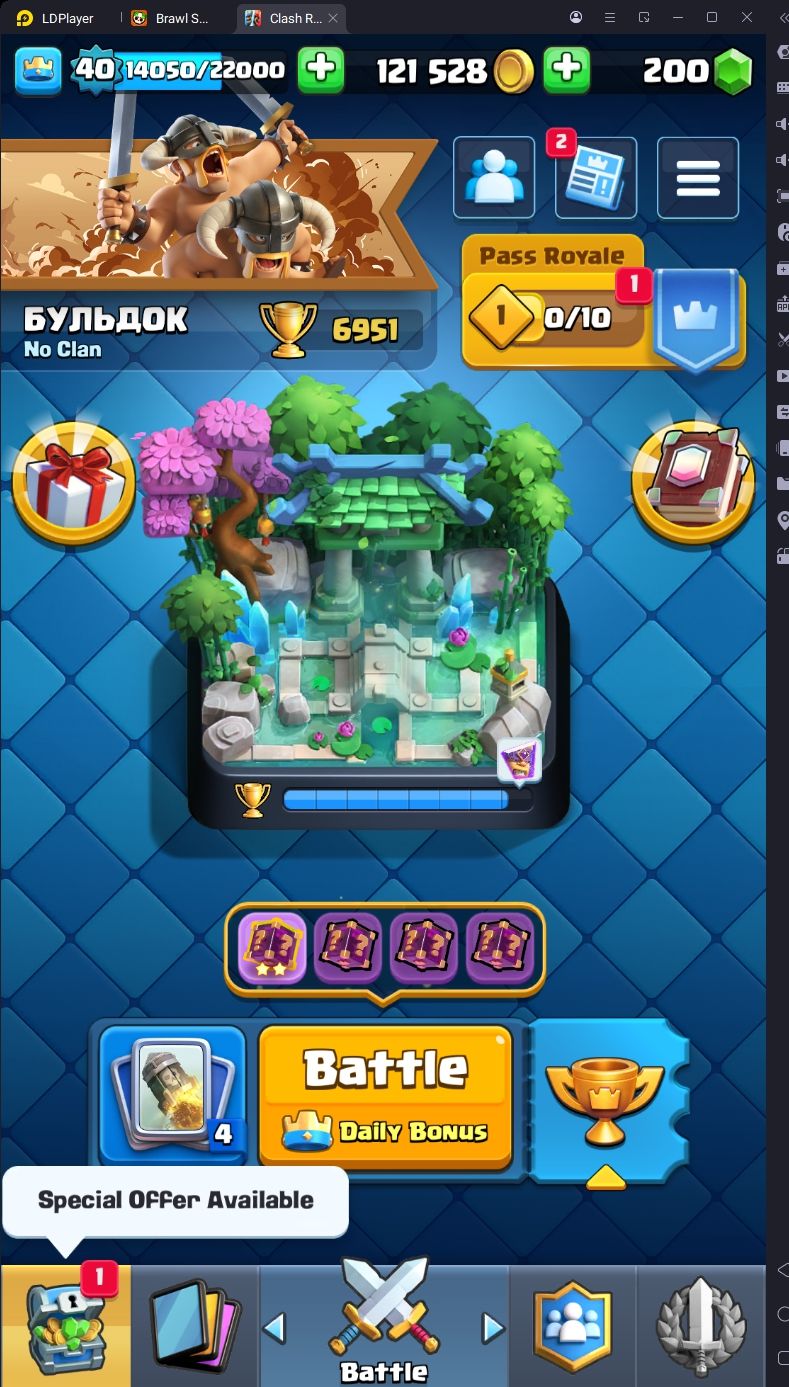Open the news feed icon

pyautogui.click(x=595, y=178)
